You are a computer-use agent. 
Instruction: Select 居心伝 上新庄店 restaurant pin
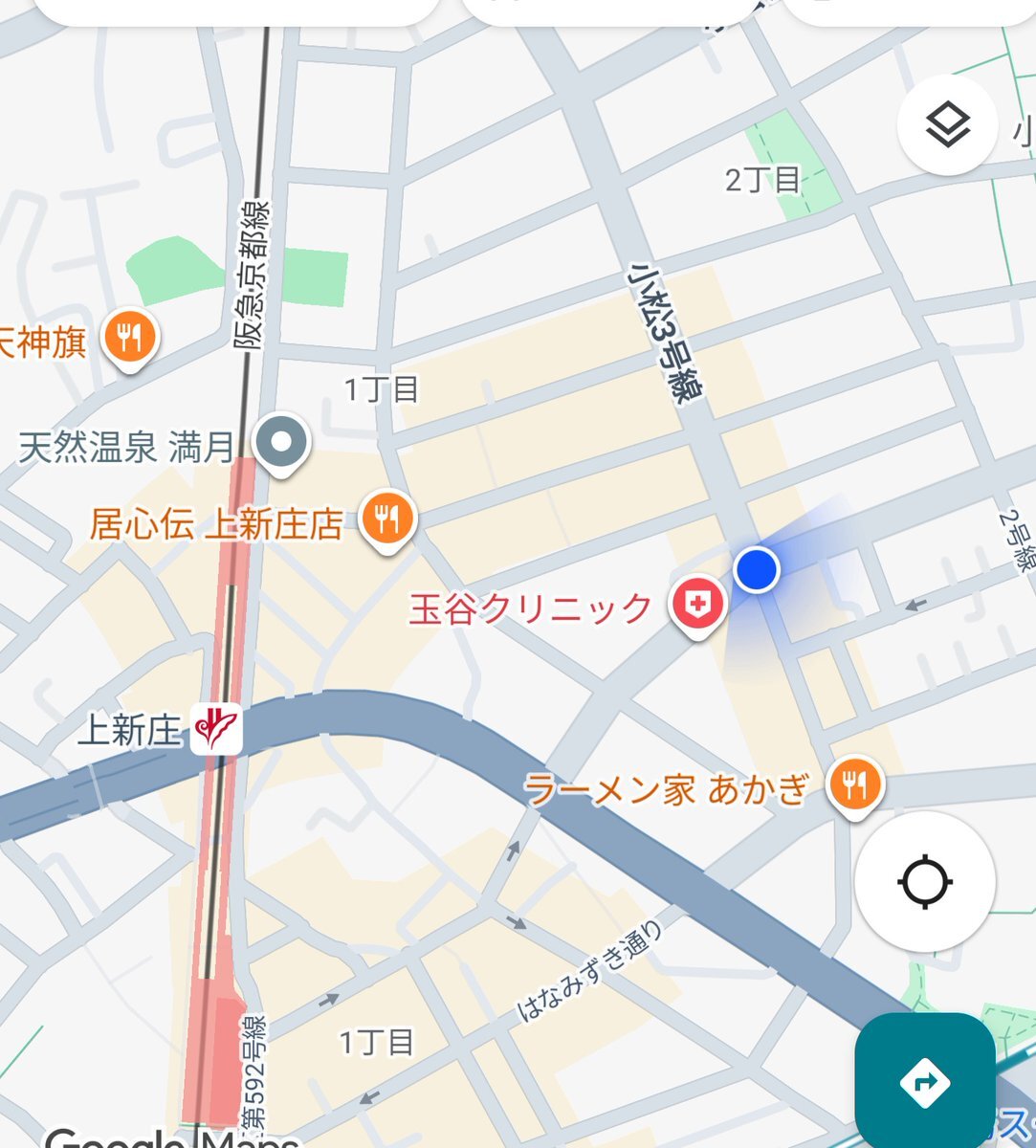click(x=387, y=519)
